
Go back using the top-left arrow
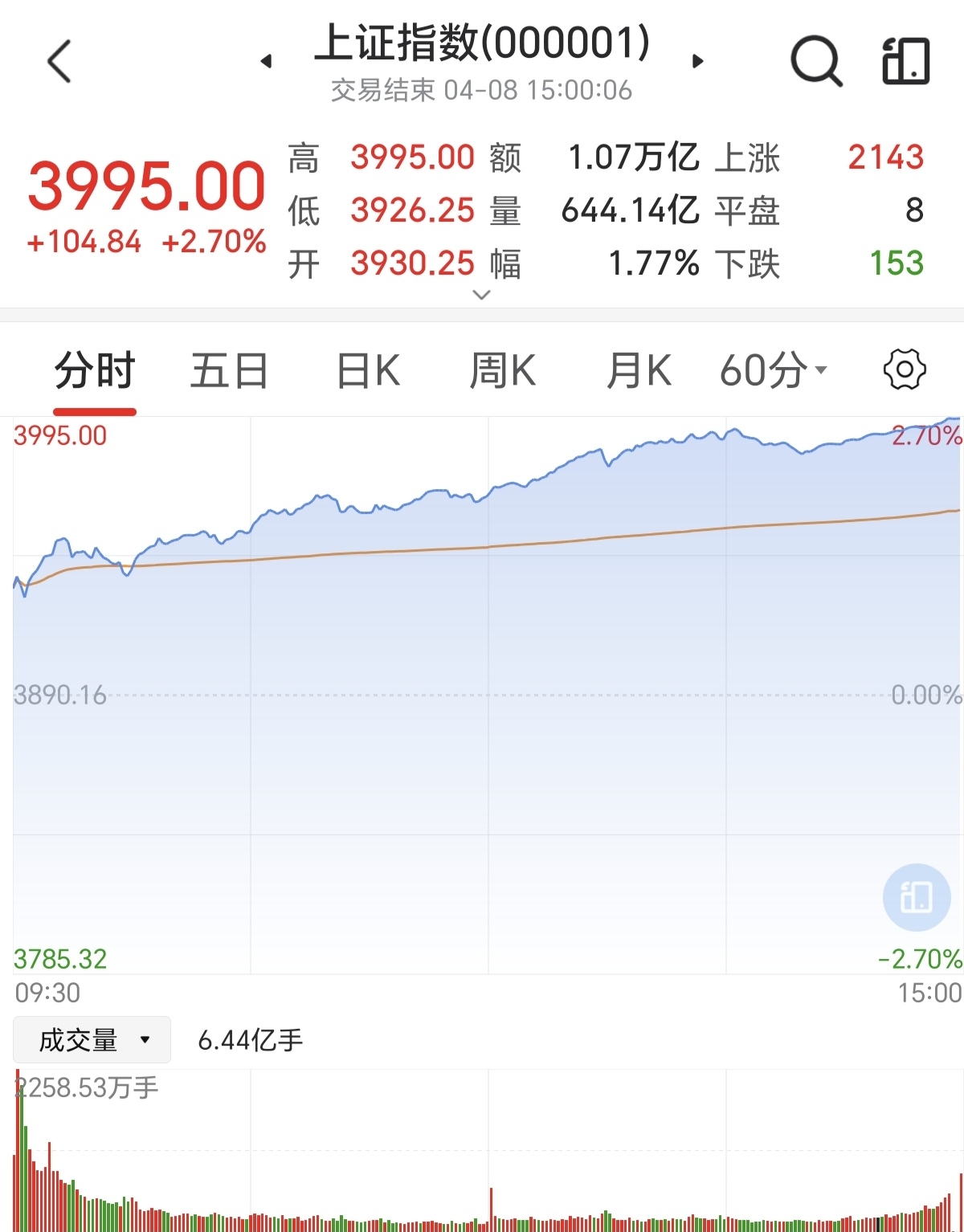[59, 61]
